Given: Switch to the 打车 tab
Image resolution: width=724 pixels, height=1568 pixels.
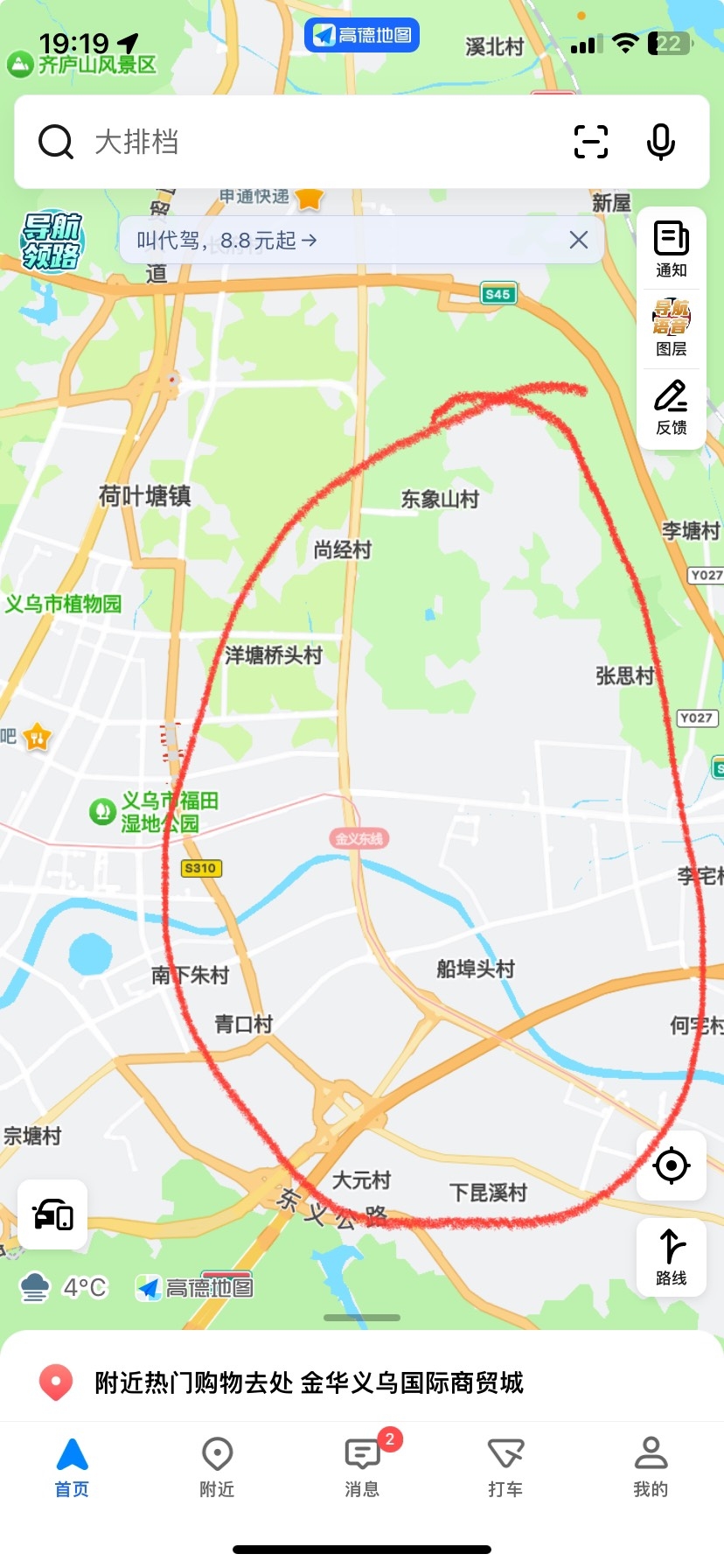Looking at the screenshot, I should [505, 1466].
